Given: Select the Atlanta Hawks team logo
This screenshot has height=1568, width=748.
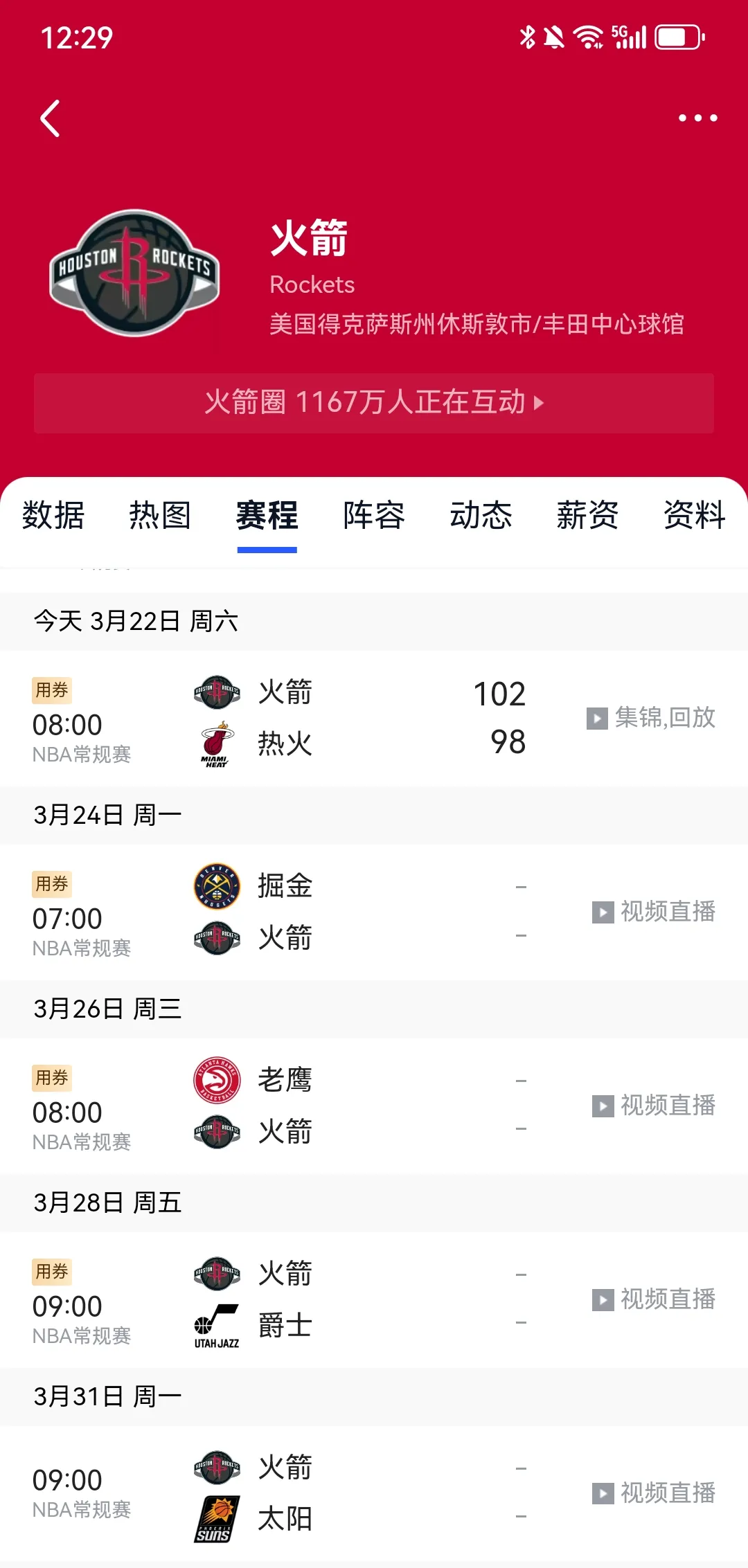Looking at the screenshot, I should click(x=215, y=1079).
